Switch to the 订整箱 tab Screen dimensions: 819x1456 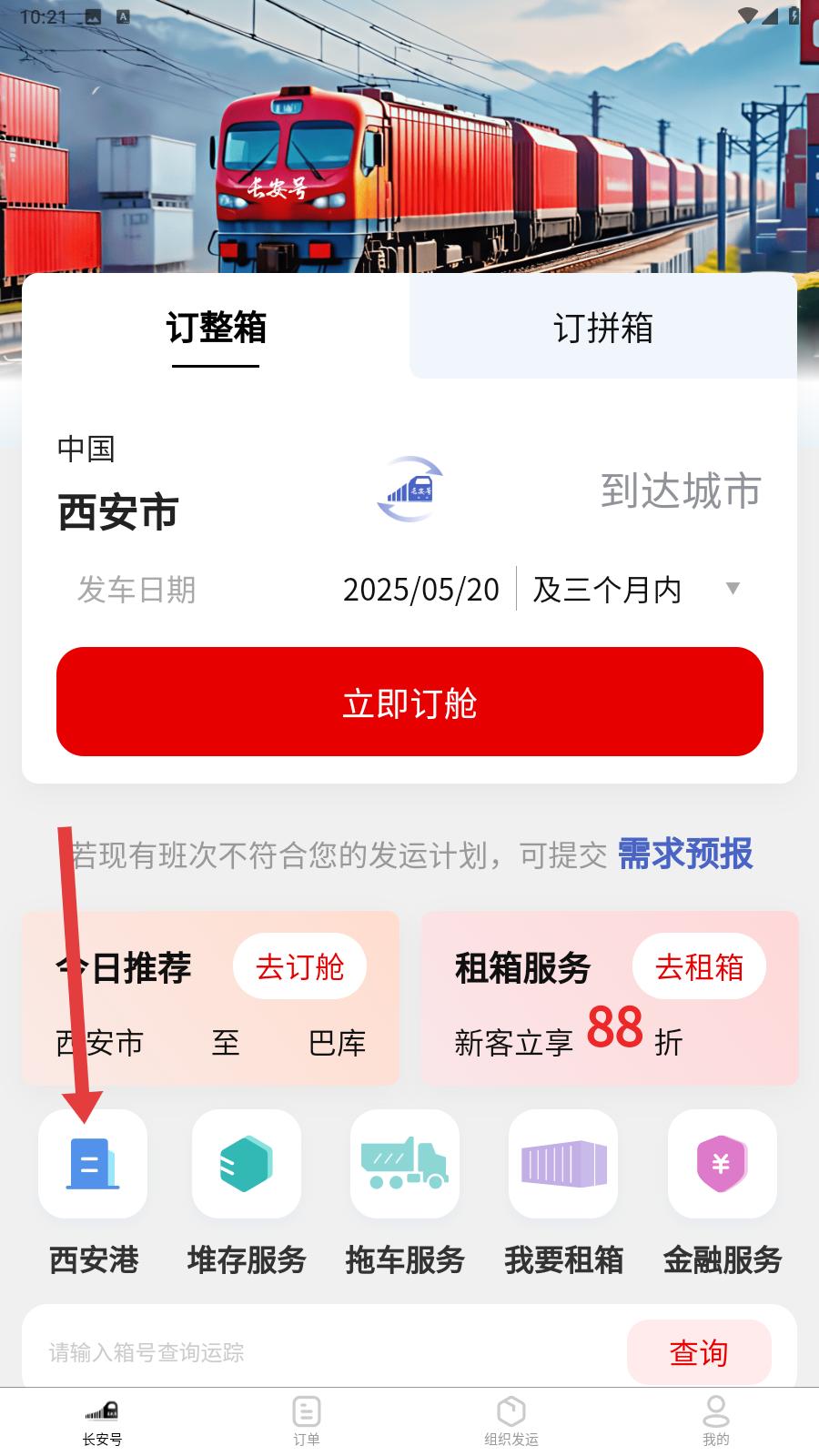[x=217, y=330]
